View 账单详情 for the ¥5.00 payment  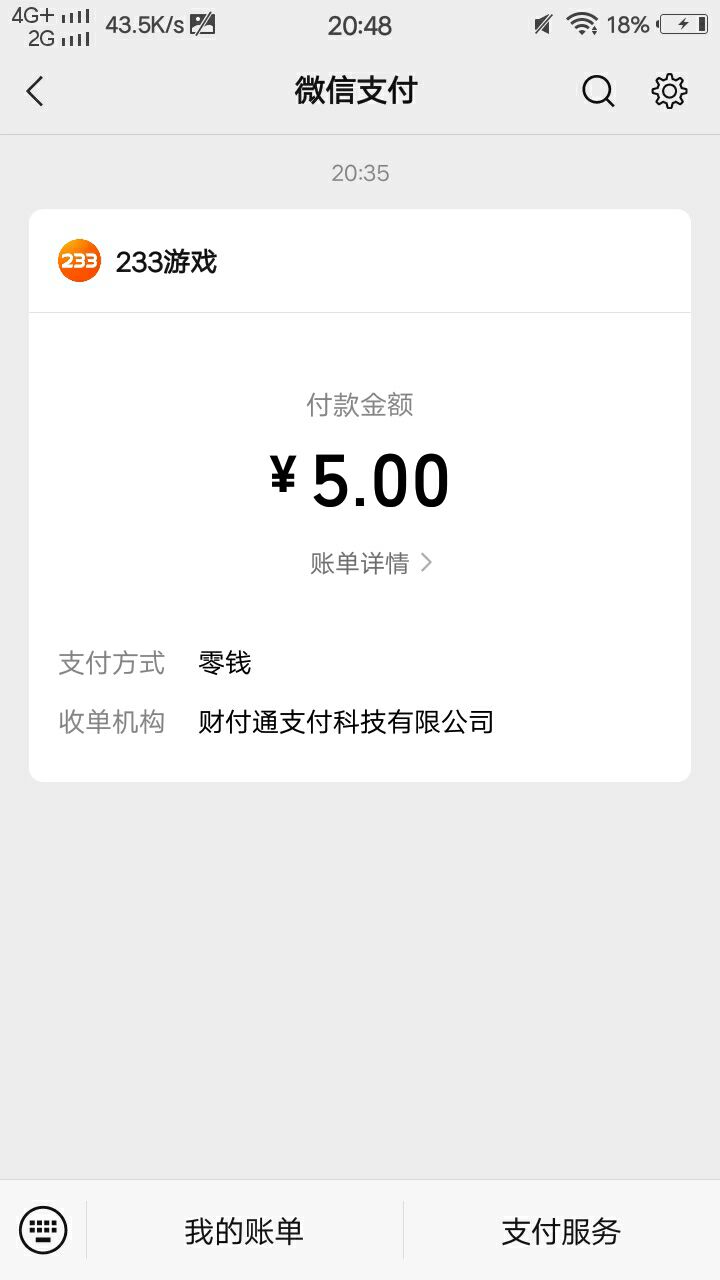point(370,563)
